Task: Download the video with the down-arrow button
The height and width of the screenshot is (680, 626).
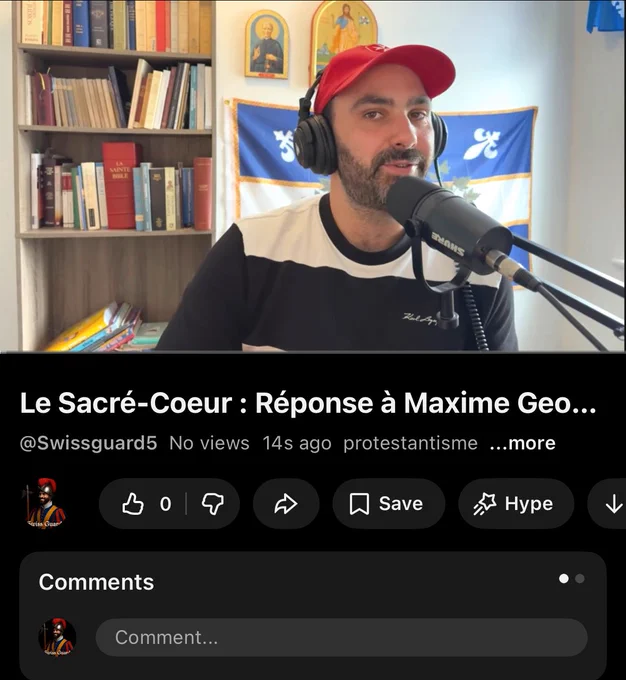Action: [x=610, y=504]
